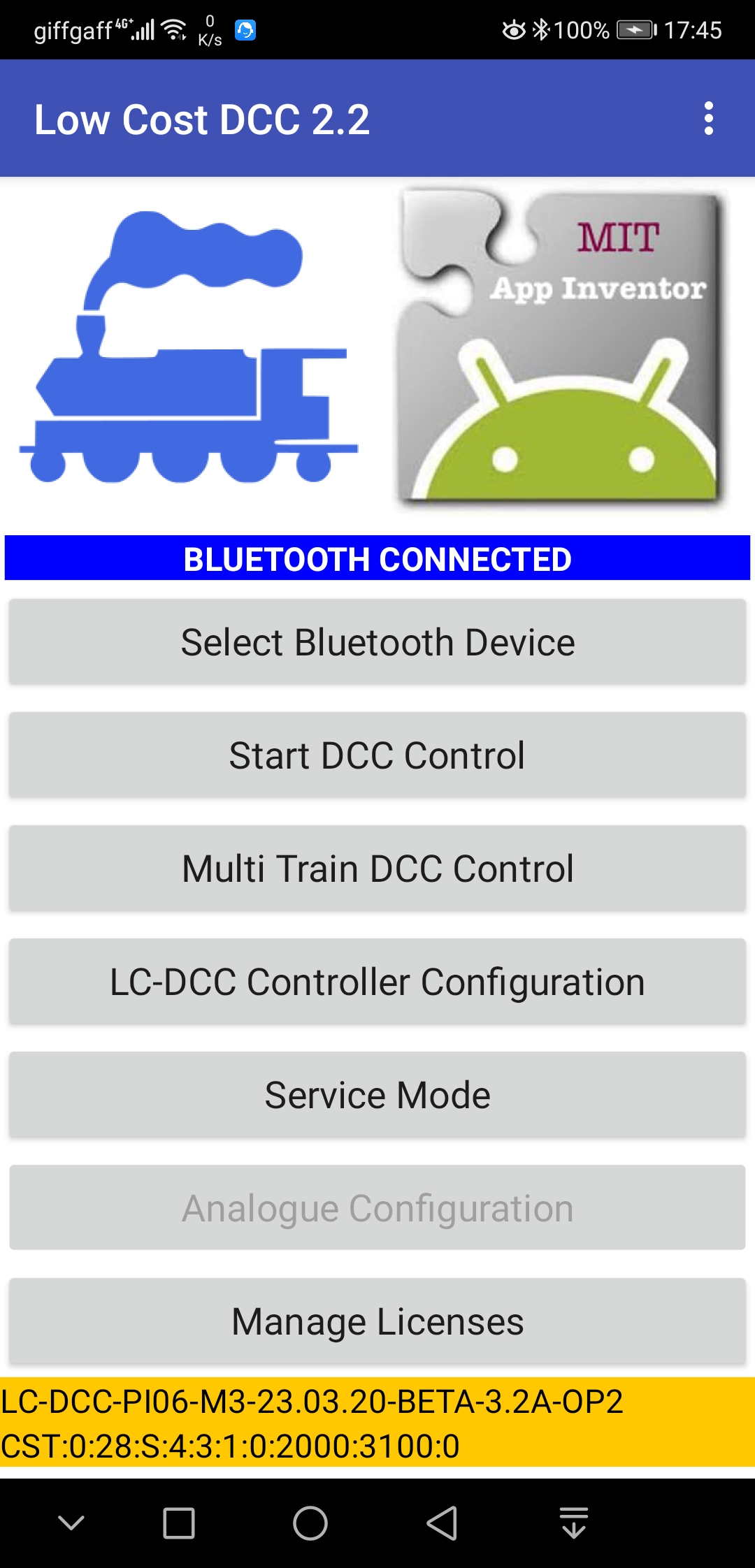Tap Select Bluetooth Device button
This screenshot has width=755, height=1568.
click(x=377, y=641)
